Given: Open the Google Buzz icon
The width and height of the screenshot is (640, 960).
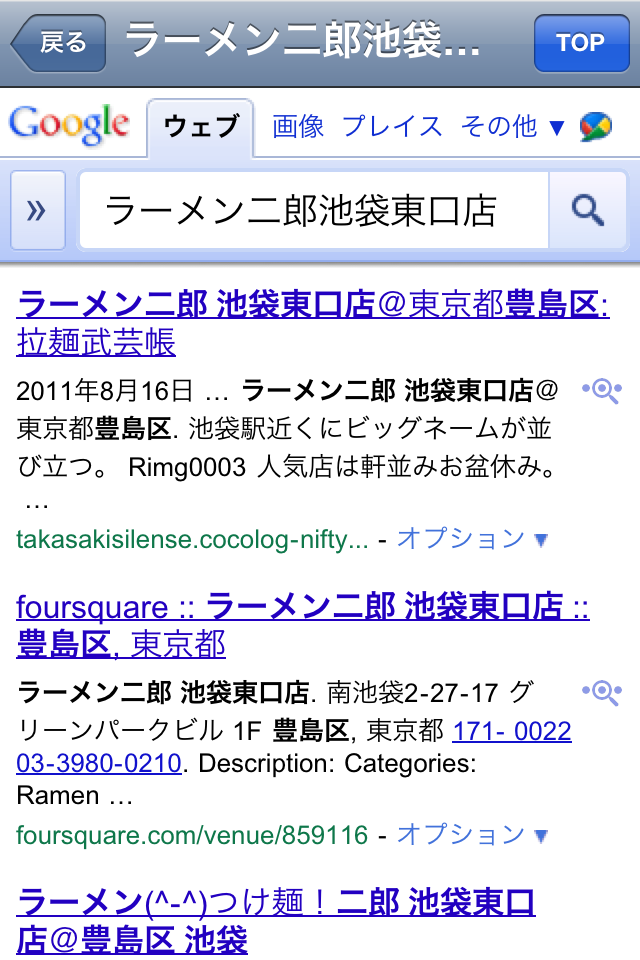Looking at the screenshot, I should coord(596,126).
